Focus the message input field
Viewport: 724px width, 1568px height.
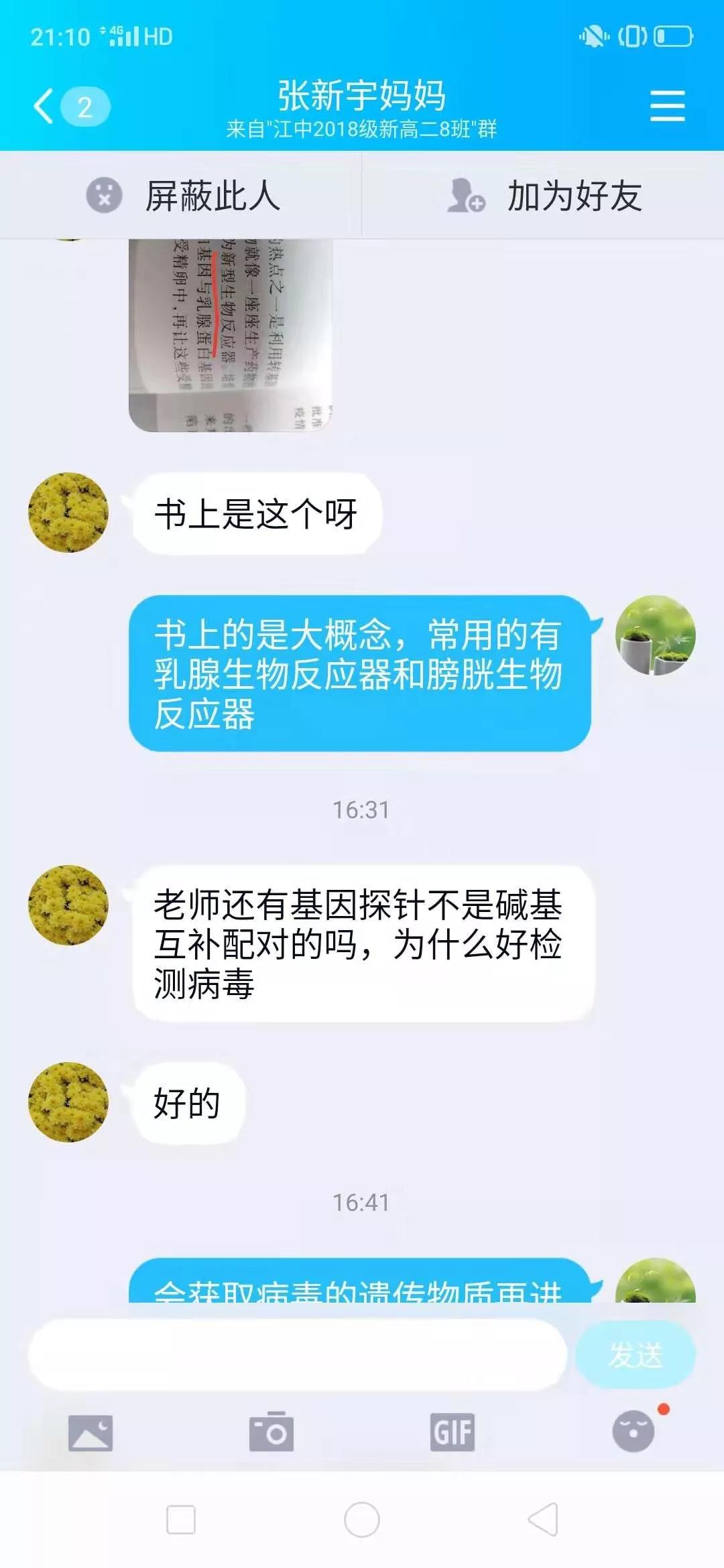tap(297, 1354)
